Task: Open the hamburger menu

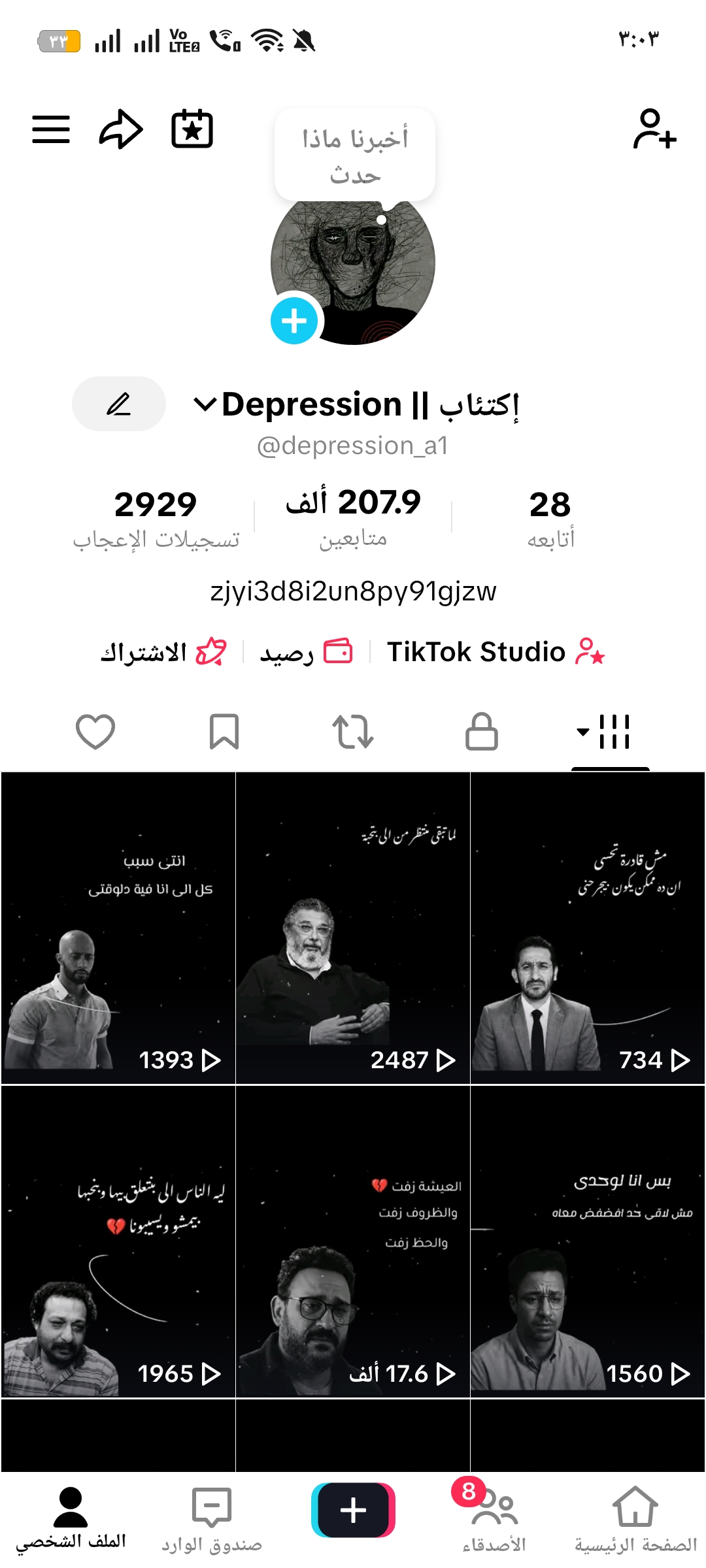Action: pyautogui.click(x=52, y=129)
